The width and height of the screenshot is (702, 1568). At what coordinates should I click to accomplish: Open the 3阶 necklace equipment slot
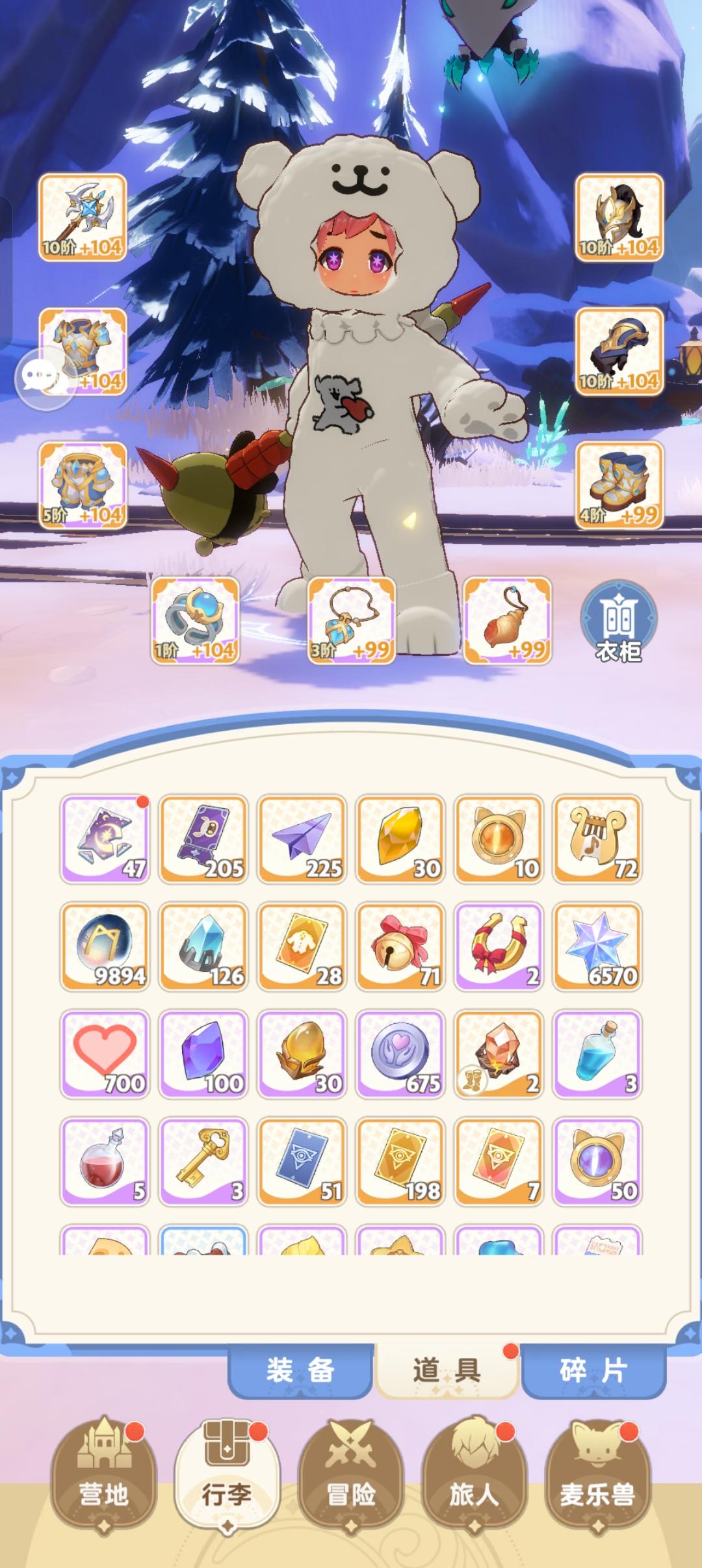(351, 621)
